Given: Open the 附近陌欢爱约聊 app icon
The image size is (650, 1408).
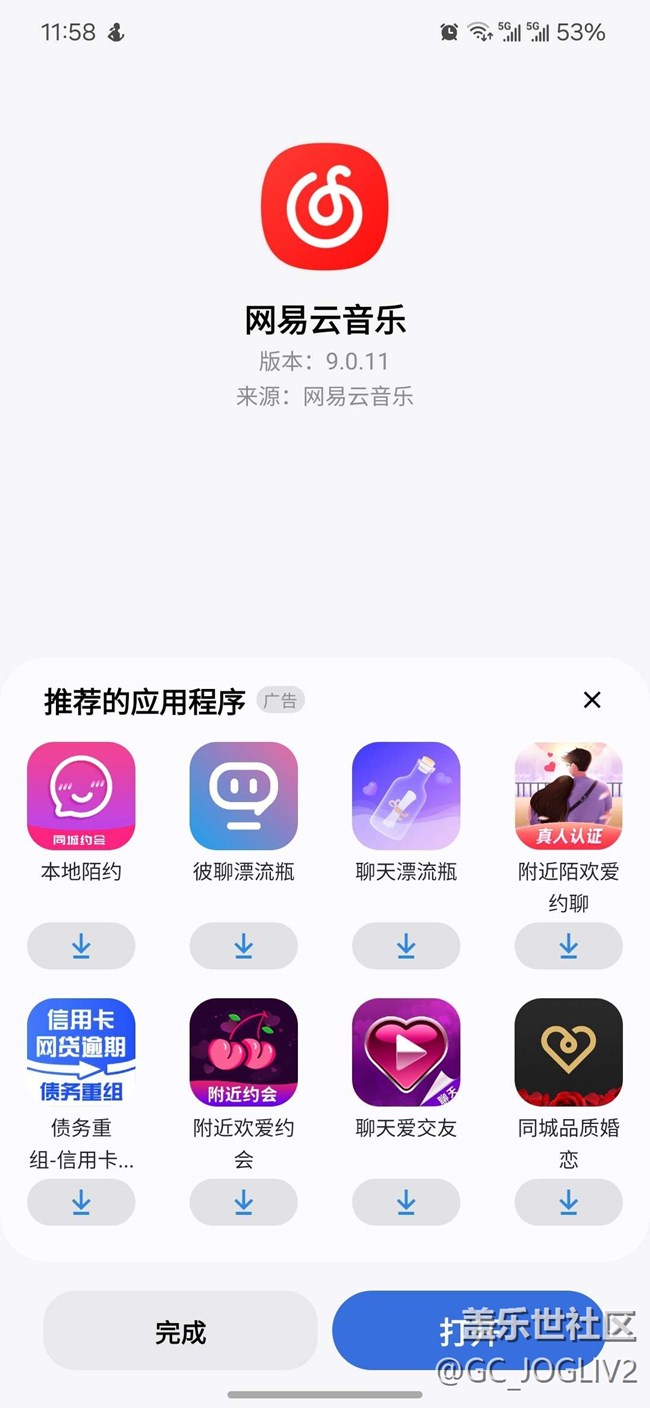Looking at the screenshot, I should 568,796.
